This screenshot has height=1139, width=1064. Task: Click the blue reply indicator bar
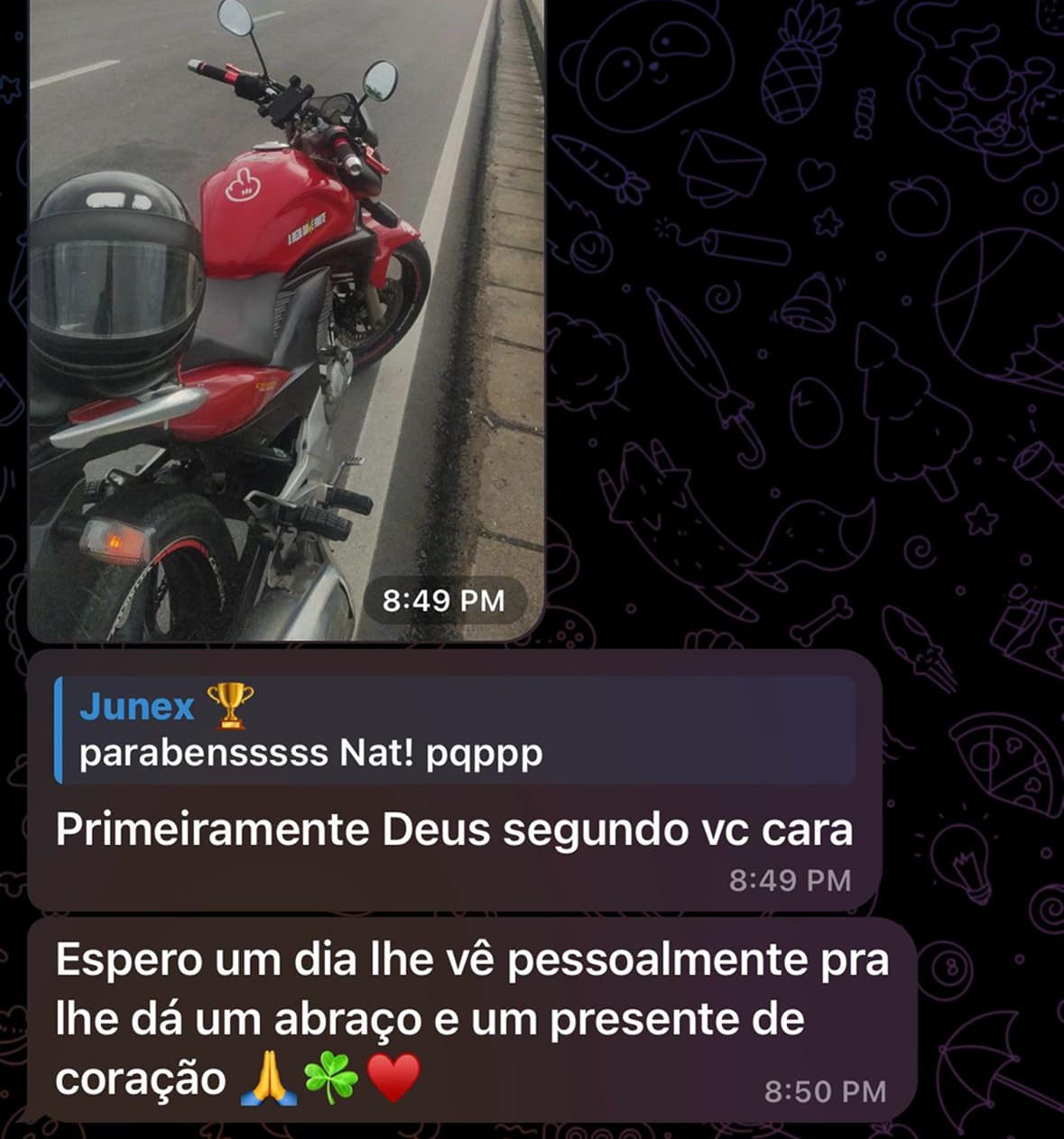(x=61, y=722)
